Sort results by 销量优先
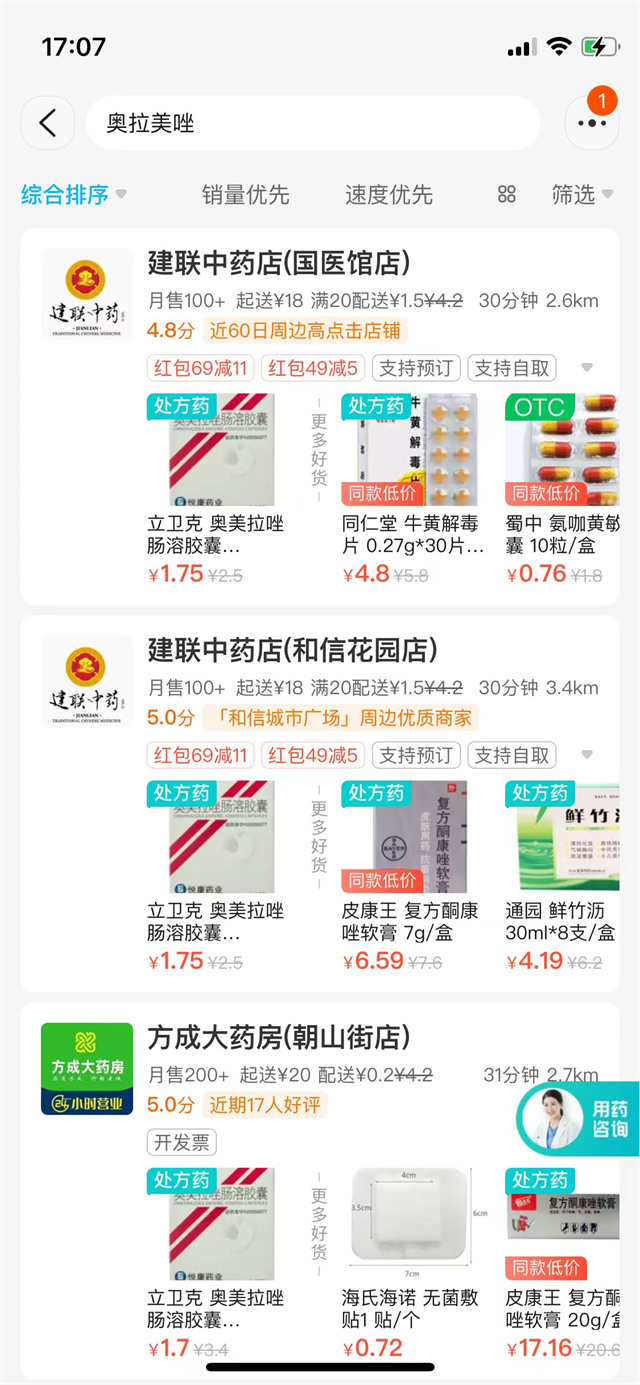The height and width of the screenshot is (1385, 640). coord(245,194)
